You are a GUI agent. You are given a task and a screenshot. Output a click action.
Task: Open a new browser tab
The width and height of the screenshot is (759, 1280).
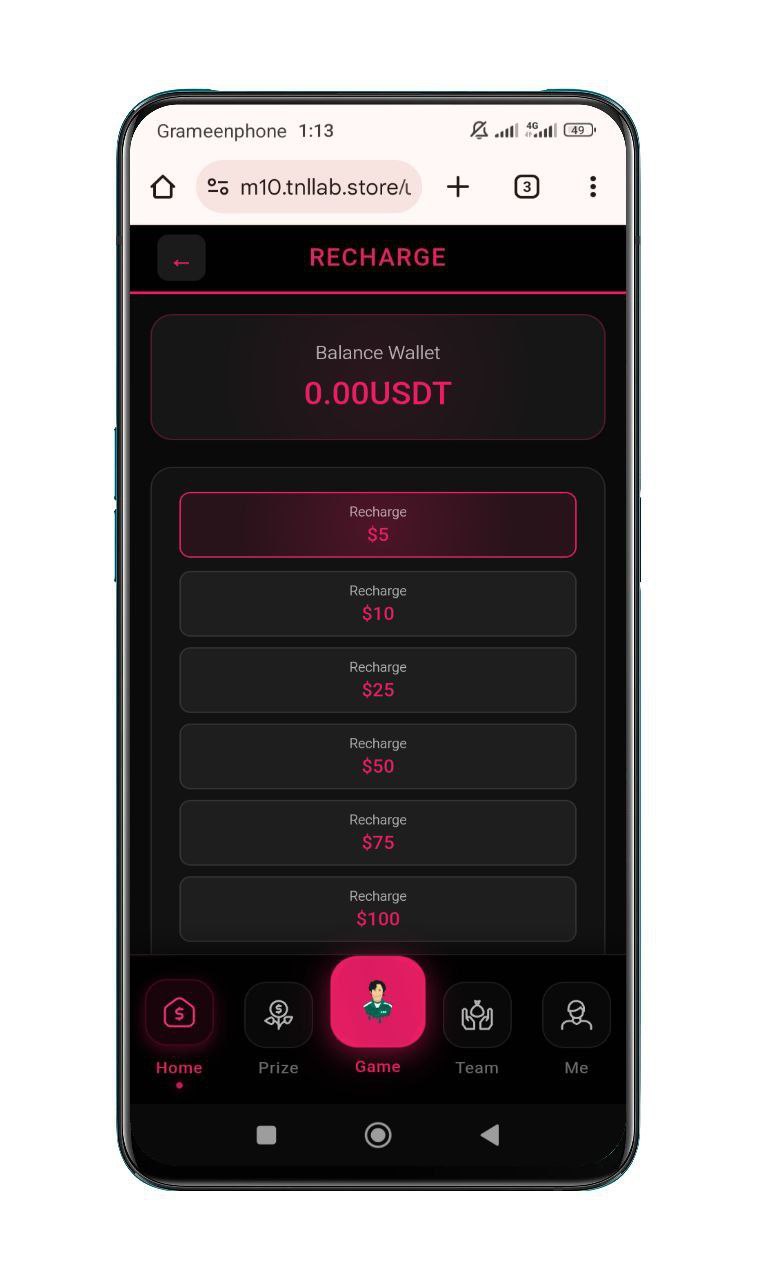[457, 187]
